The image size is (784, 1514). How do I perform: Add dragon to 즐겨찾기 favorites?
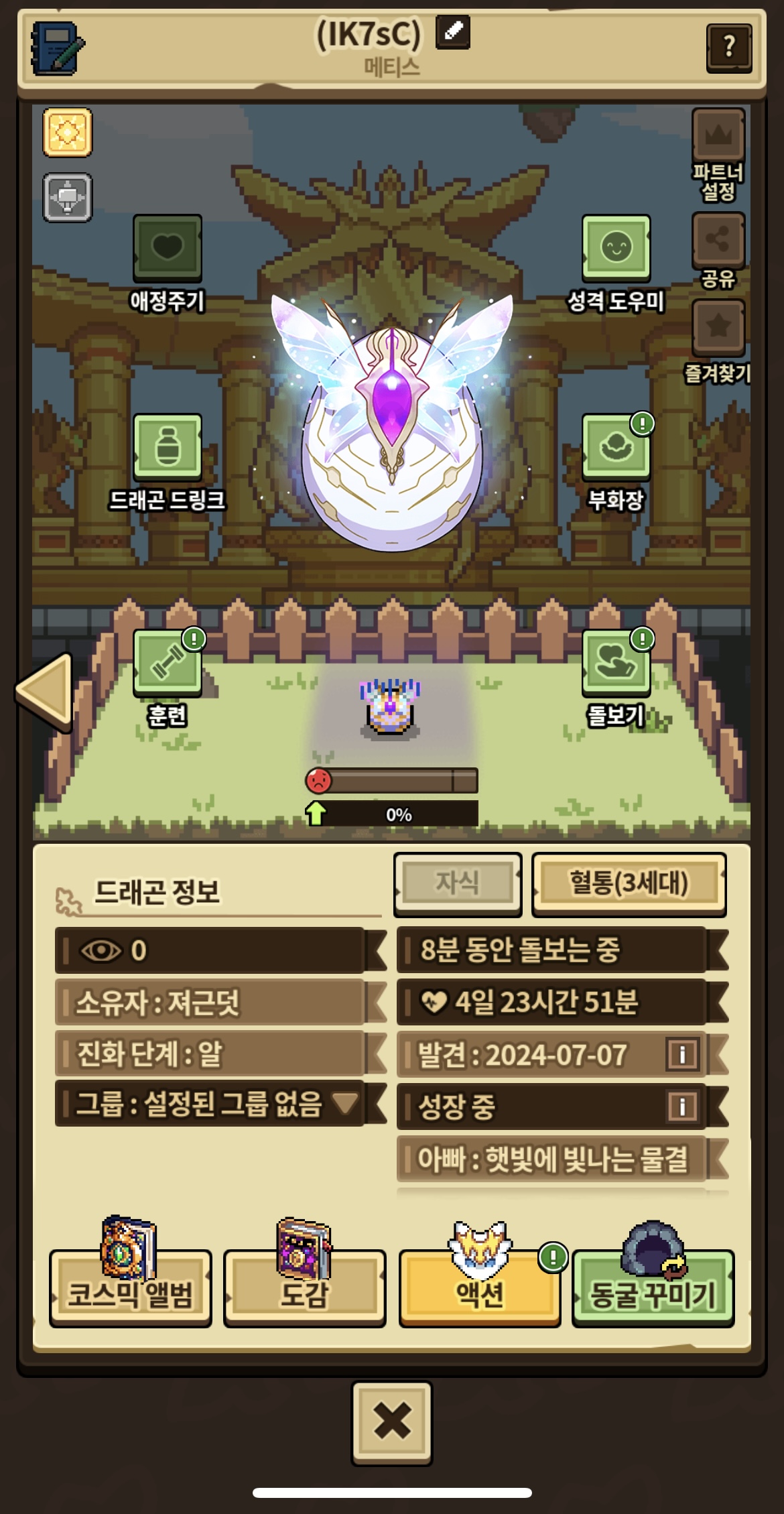coord(718,328)
